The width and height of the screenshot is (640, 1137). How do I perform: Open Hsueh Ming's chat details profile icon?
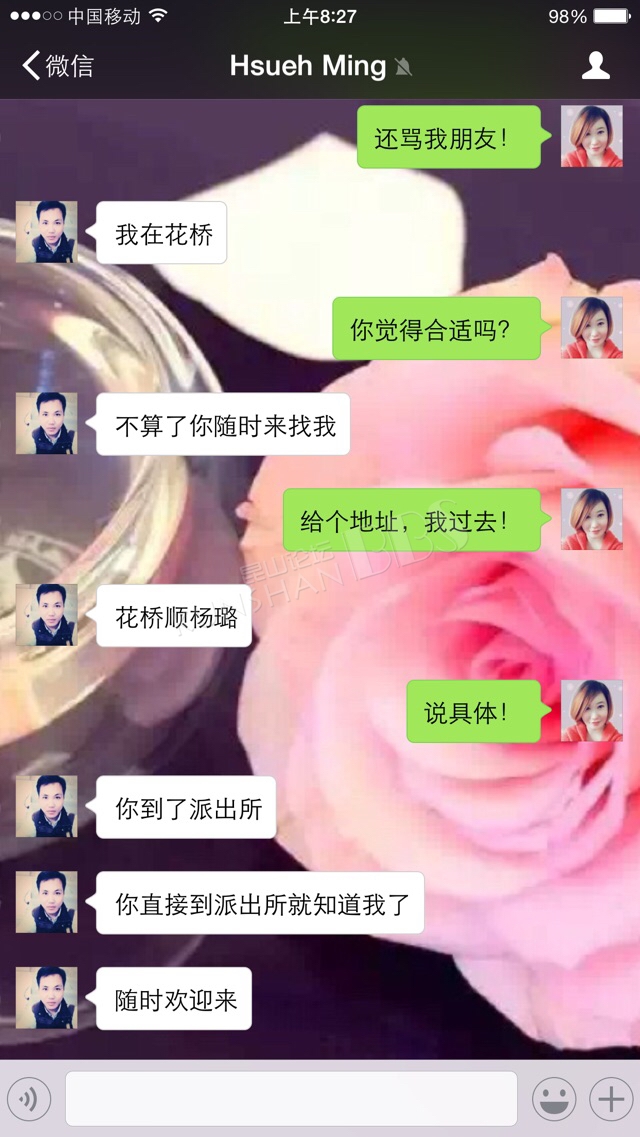(x=596, y=66)
